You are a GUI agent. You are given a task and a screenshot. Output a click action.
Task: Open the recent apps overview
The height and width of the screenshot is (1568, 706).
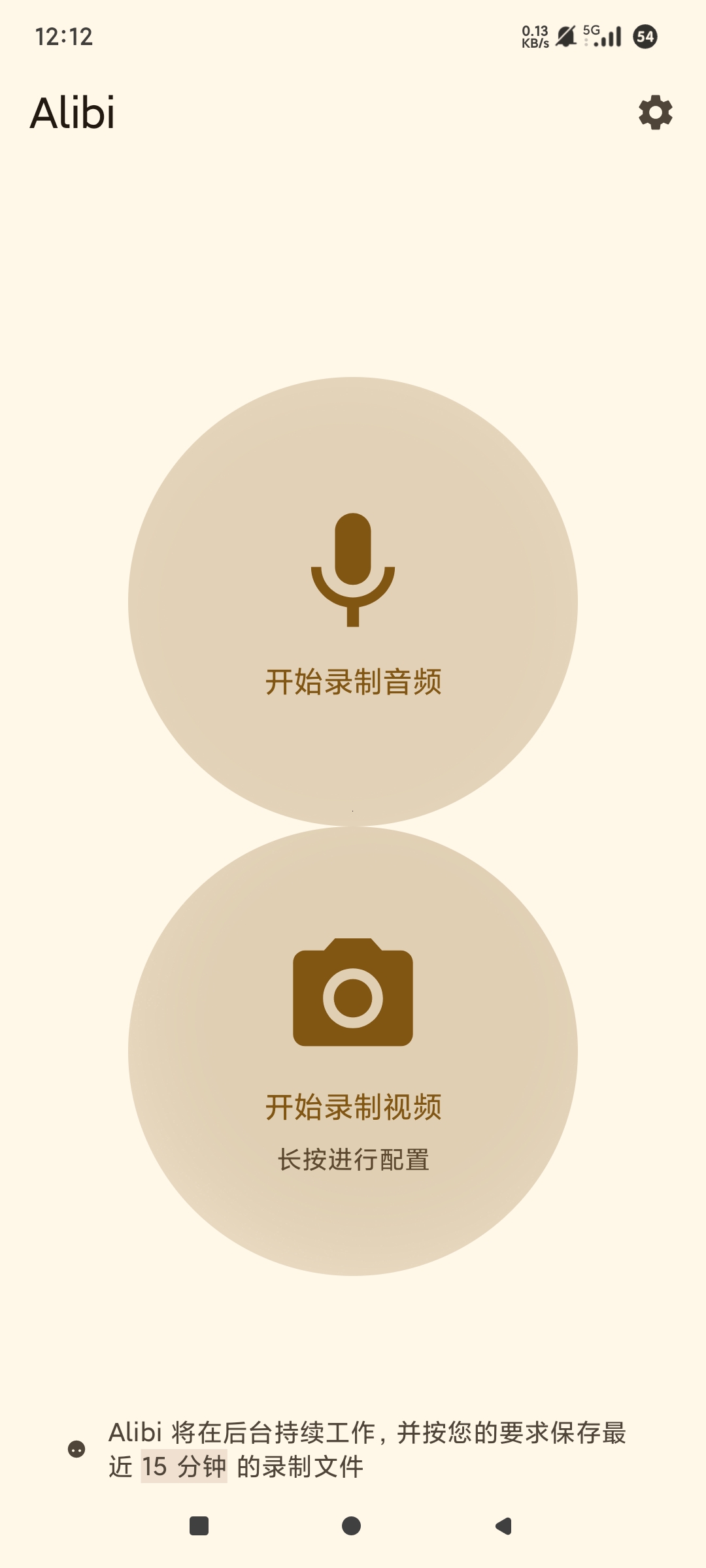point(199,1526)
